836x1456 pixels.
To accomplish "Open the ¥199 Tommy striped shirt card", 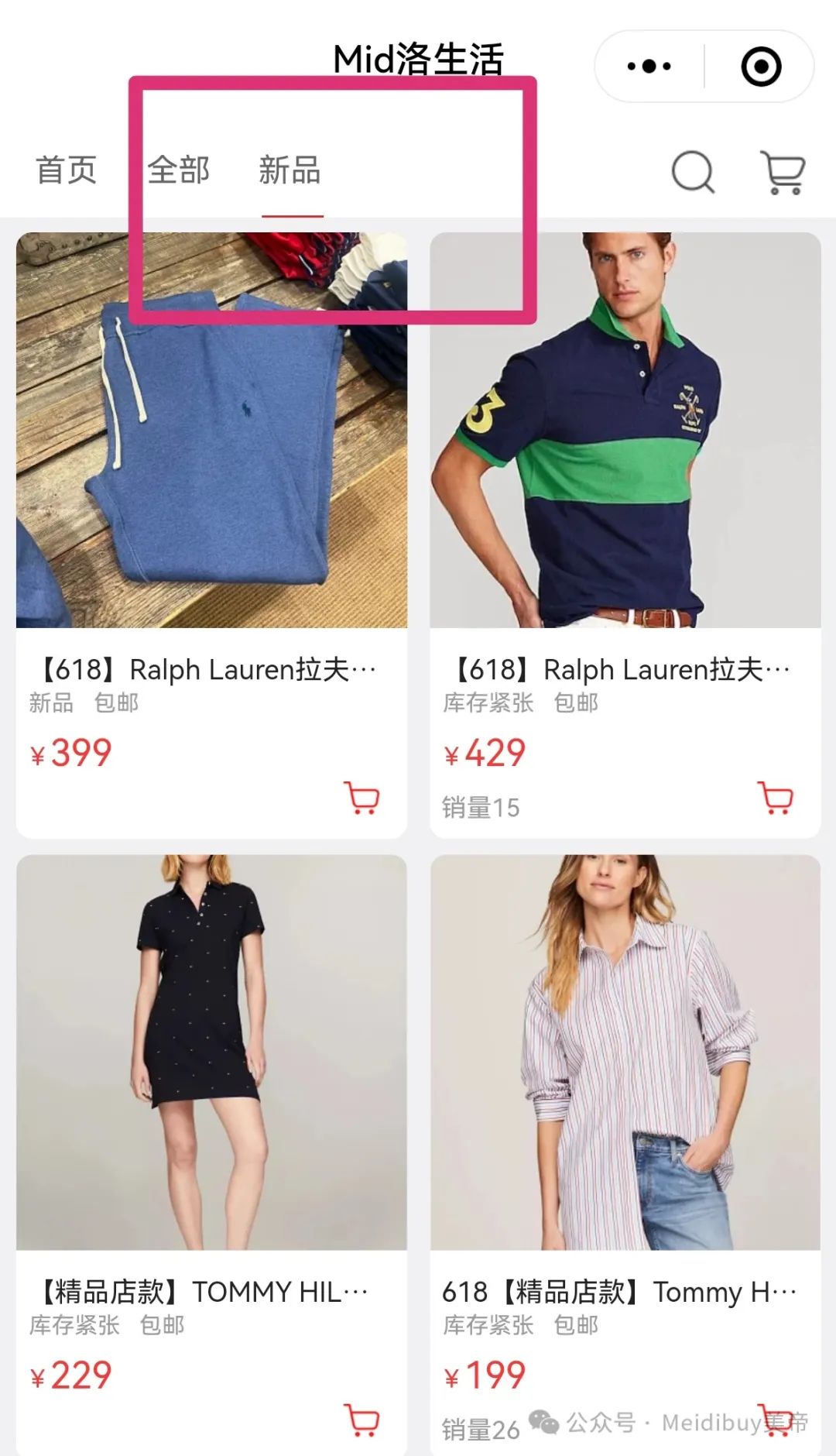I will point(625,1084).
